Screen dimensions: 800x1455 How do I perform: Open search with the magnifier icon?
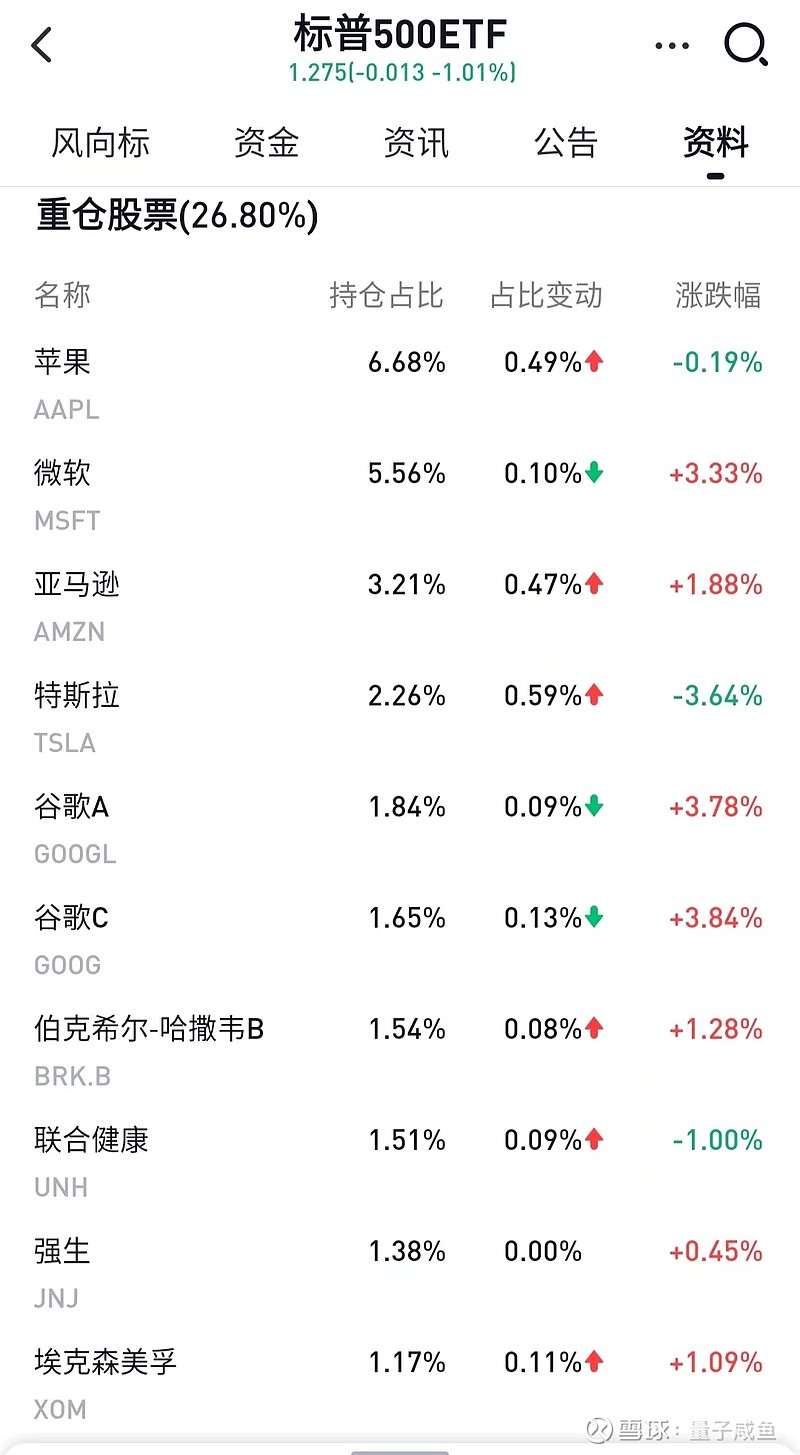(746, 45)
